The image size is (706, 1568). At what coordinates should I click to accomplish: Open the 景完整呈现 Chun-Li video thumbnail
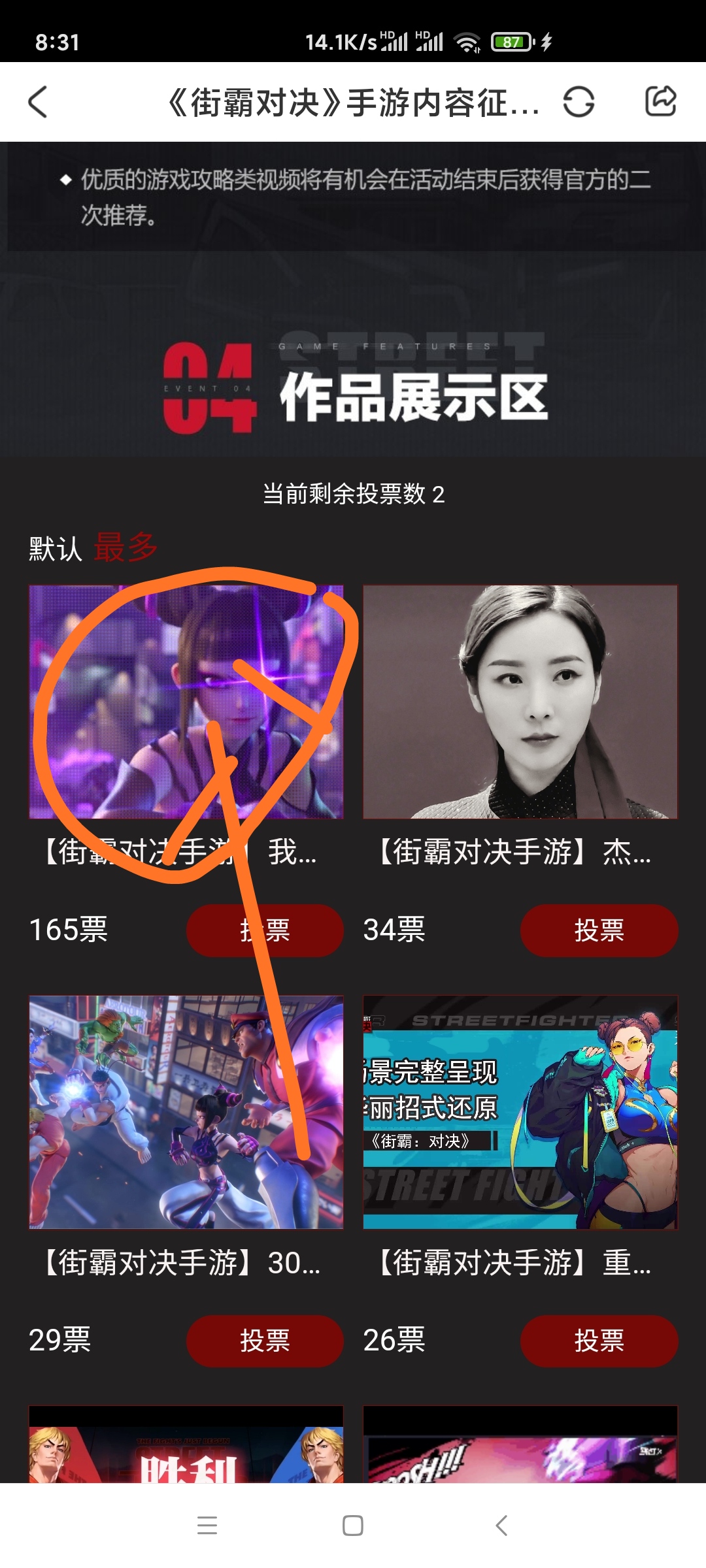pyautogui.click(x=520, y=1112)
